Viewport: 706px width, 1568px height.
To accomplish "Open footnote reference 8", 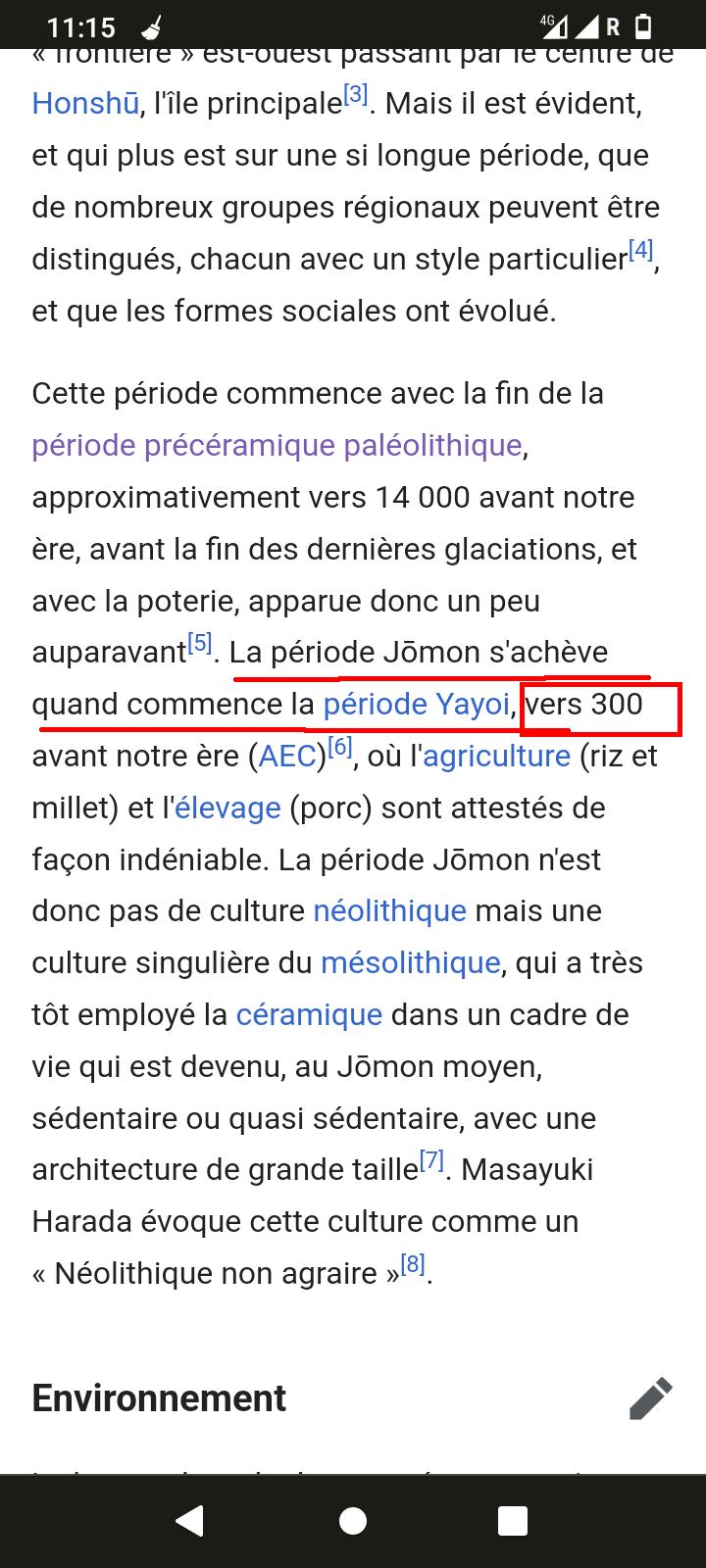I will point(413,1264).
